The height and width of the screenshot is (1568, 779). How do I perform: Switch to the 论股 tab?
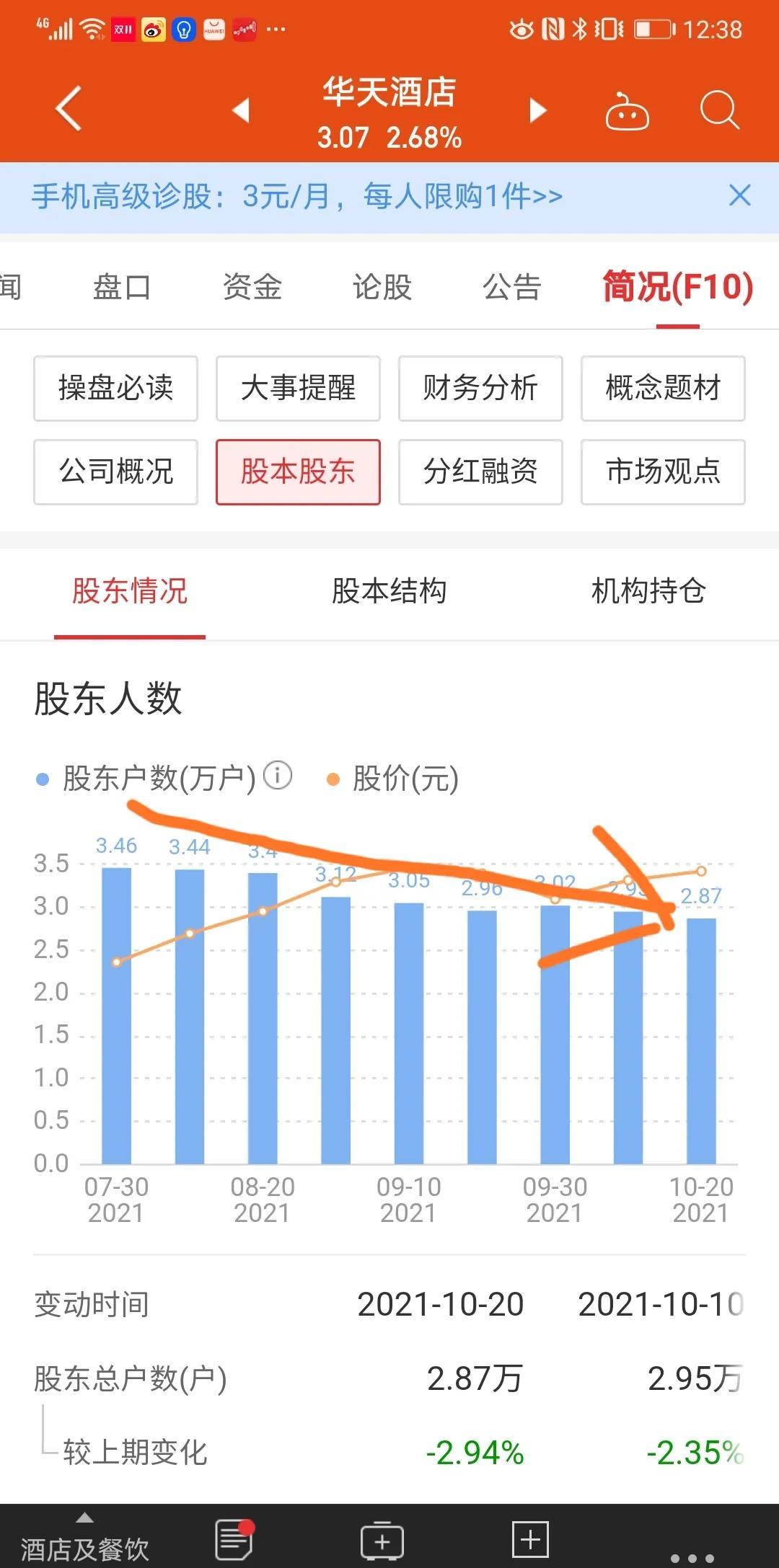pos(382,287)
